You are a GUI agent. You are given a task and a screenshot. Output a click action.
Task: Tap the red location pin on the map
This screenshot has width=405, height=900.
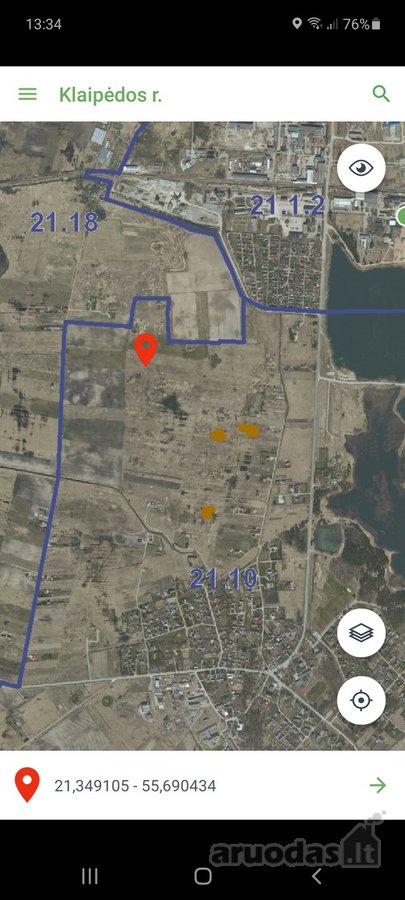(146, 349)
